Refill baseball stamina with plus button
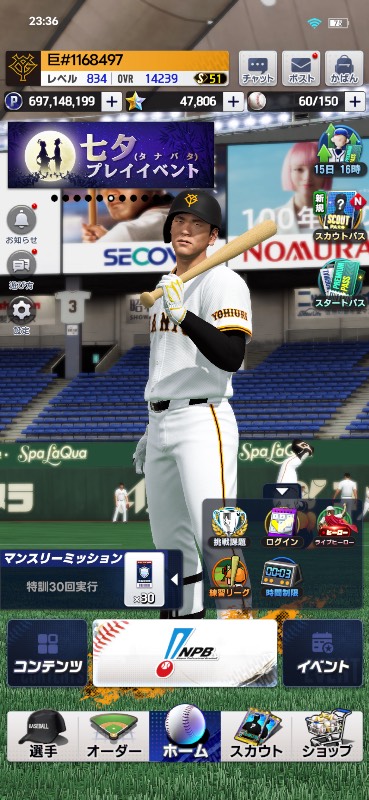This screenshot has height=800, width=369. click(x=355, y=102)
